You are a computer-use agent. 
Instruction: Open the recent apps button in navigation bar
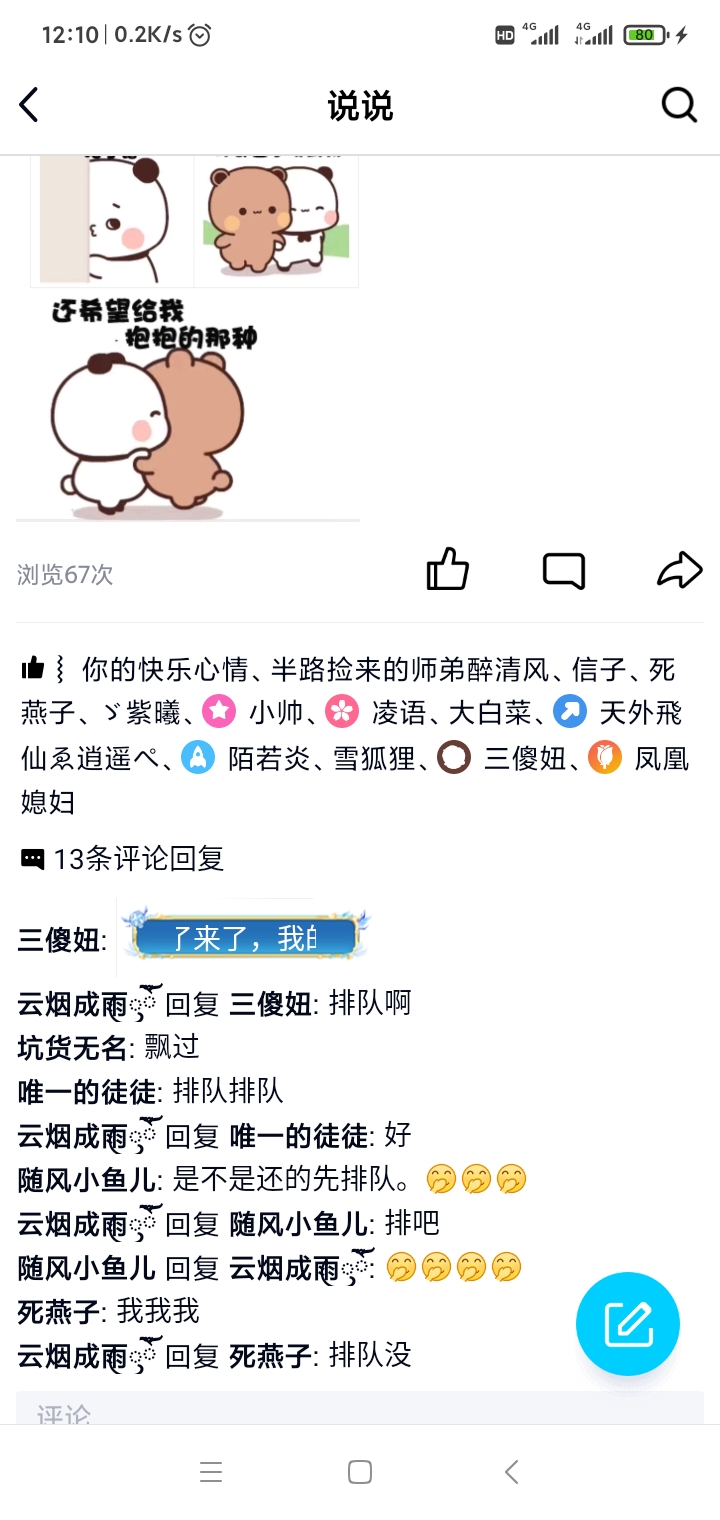pyautogui.click(x=210, y=1472)
